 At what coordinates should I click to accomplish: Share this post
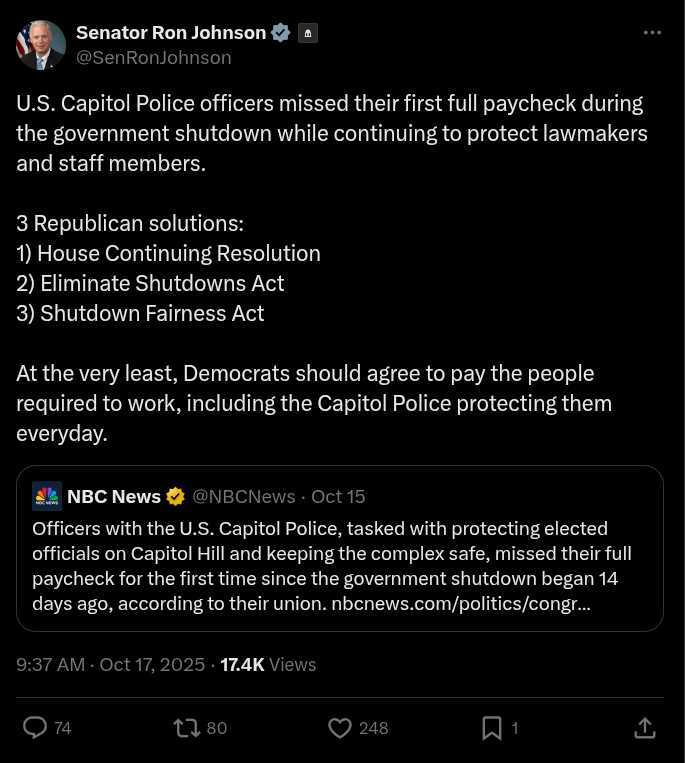click(x=645, y=728)
